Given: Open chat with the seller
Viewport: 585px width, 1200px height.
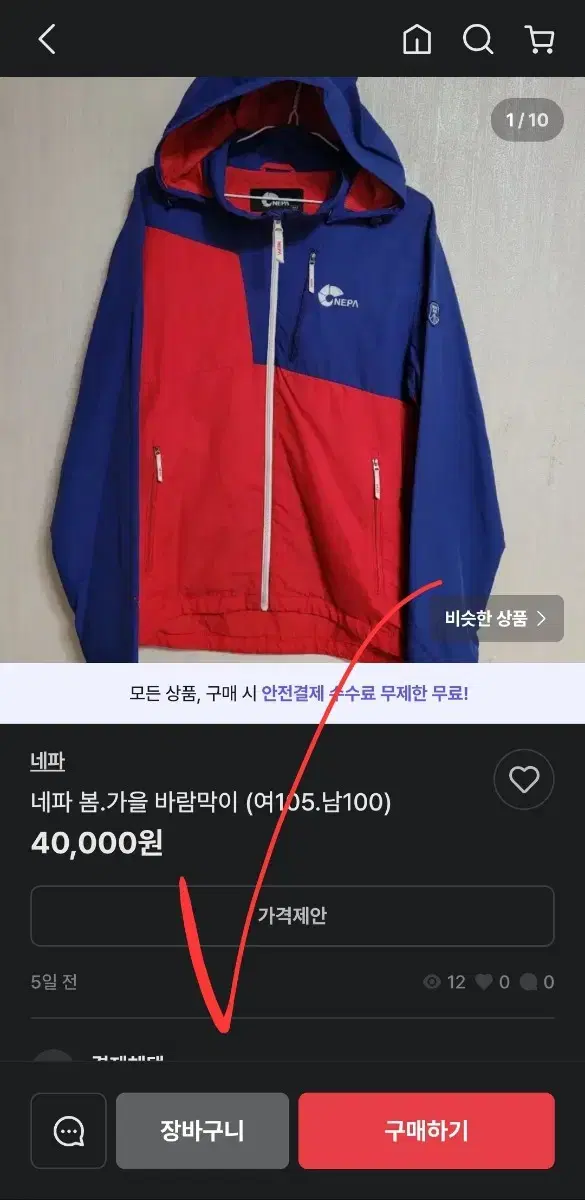Looking at the screenshot, I should click(68, 1131).
